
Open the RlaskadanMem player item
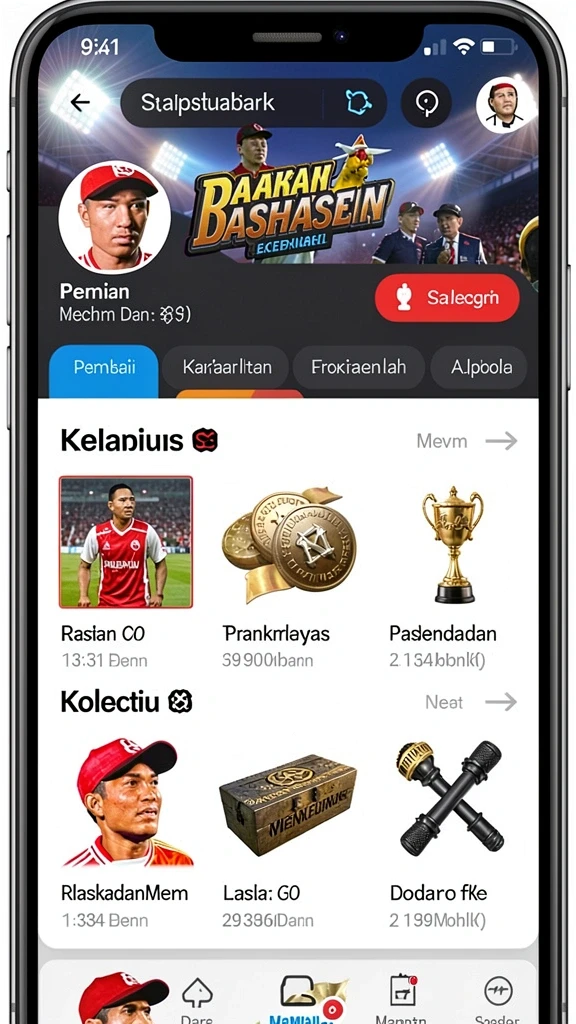click(x=126, y=833)
